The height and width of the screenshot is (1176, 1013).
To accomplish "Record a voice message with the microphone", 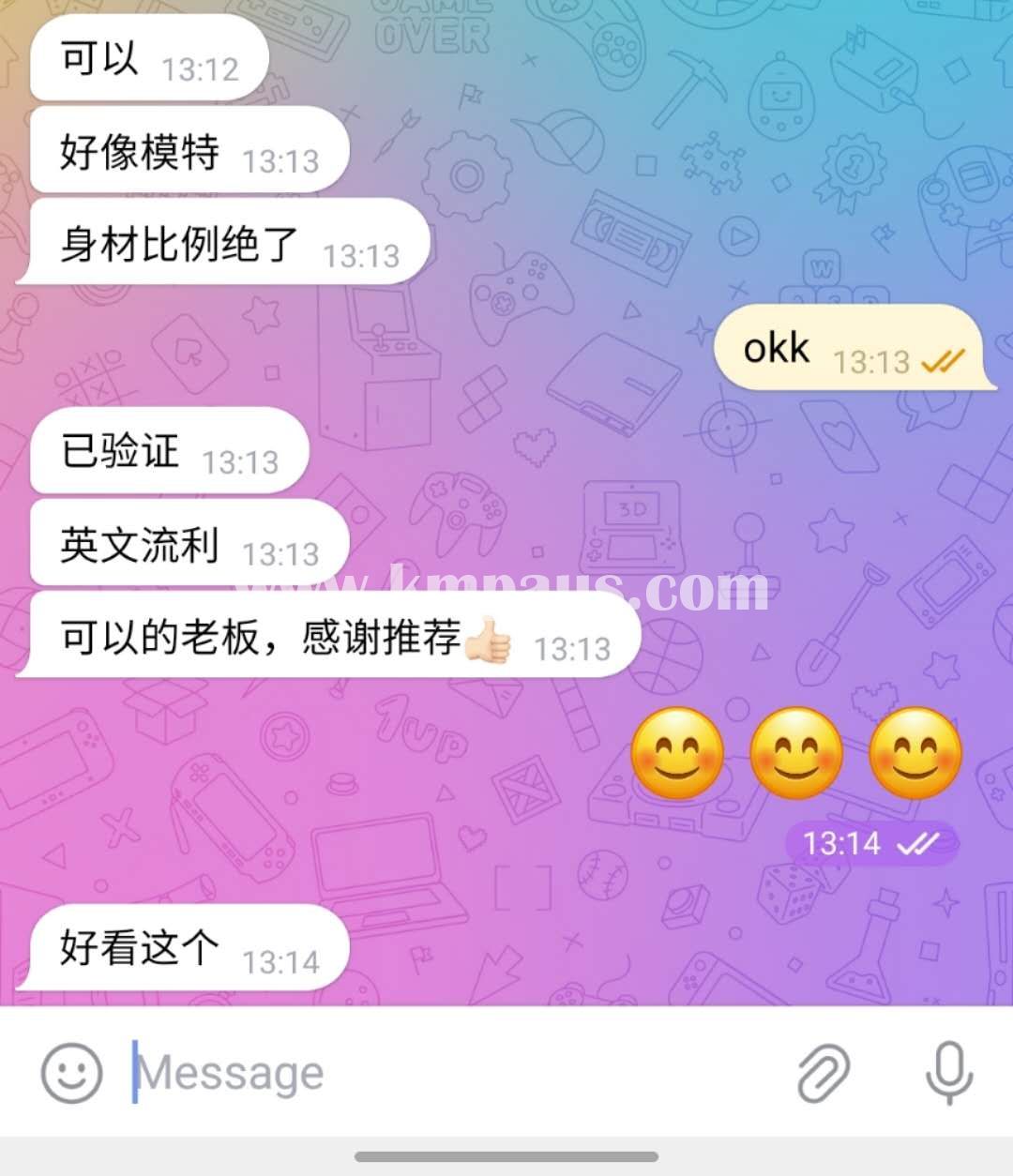I will 948,1073.
